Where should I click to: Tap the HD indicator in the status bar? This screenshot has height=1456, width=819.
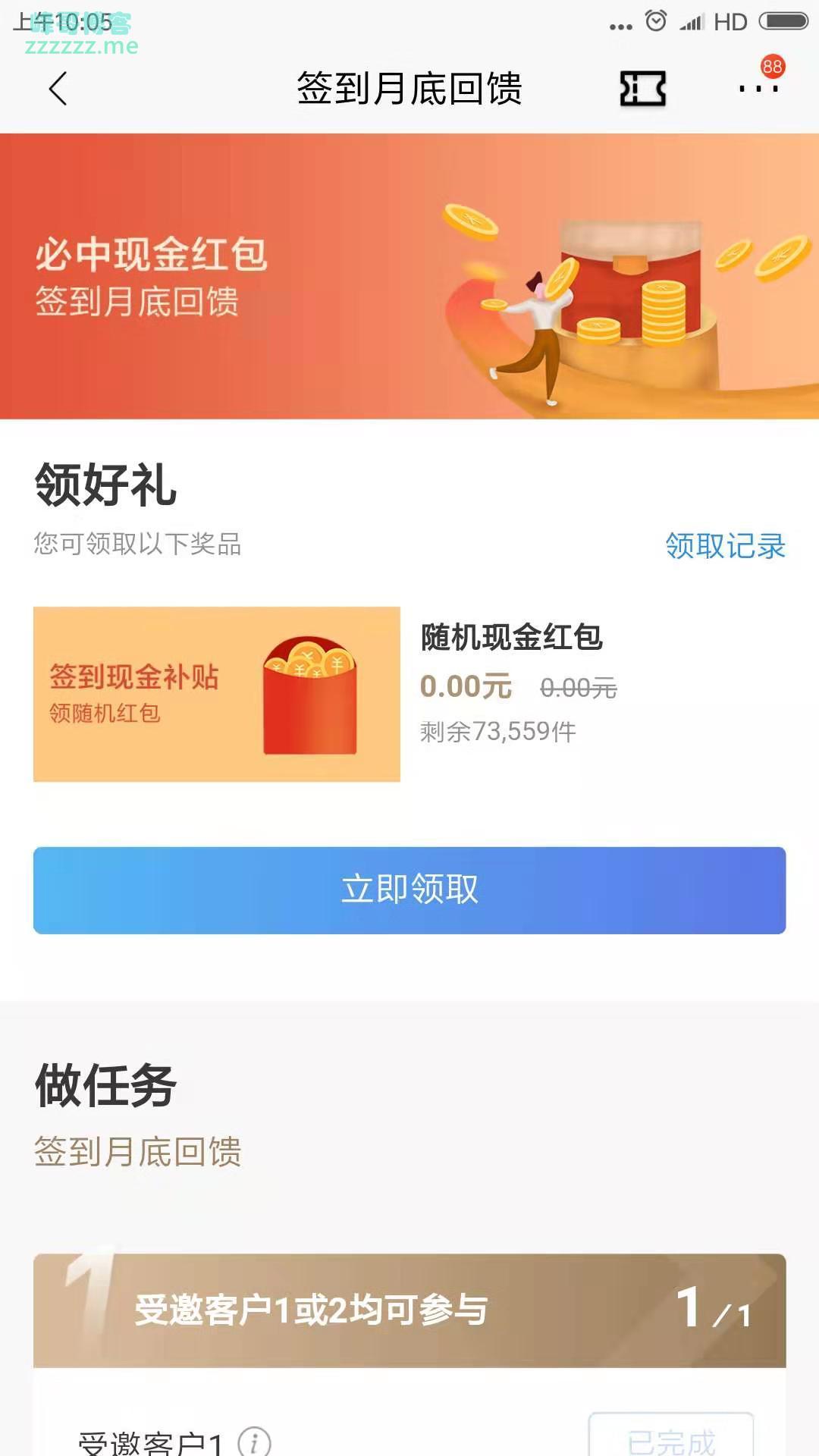point(730,21)
